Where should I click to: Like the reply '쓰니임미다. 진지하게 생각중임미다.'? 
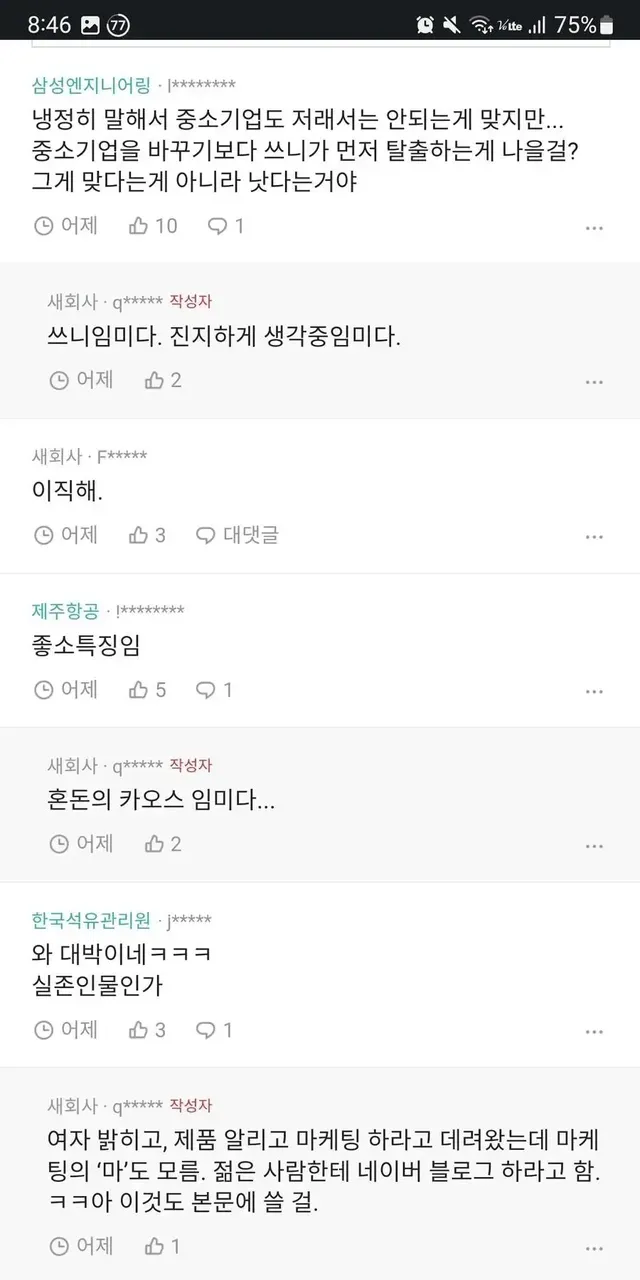(x=163, y=380)
